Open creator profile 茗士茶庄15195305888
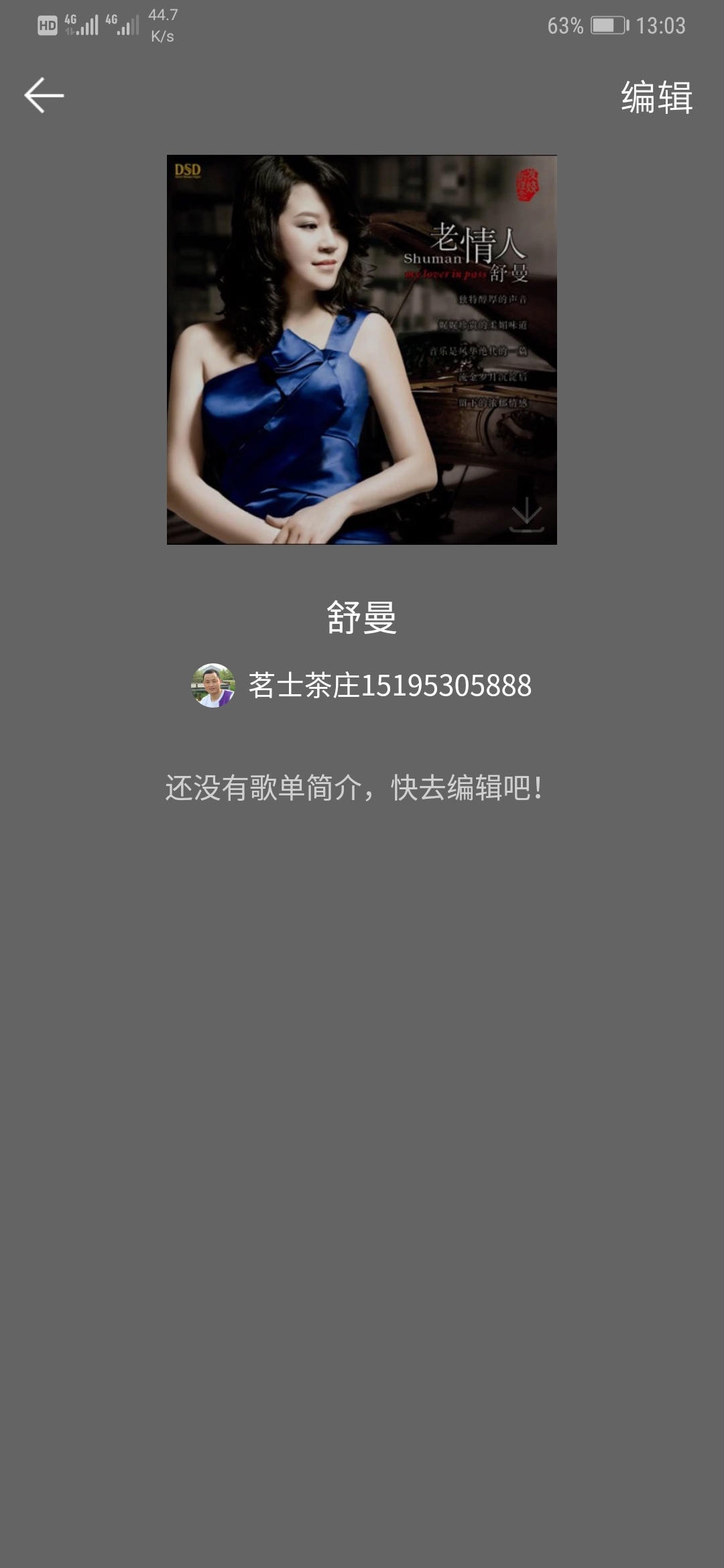 (x=362, y=685)
